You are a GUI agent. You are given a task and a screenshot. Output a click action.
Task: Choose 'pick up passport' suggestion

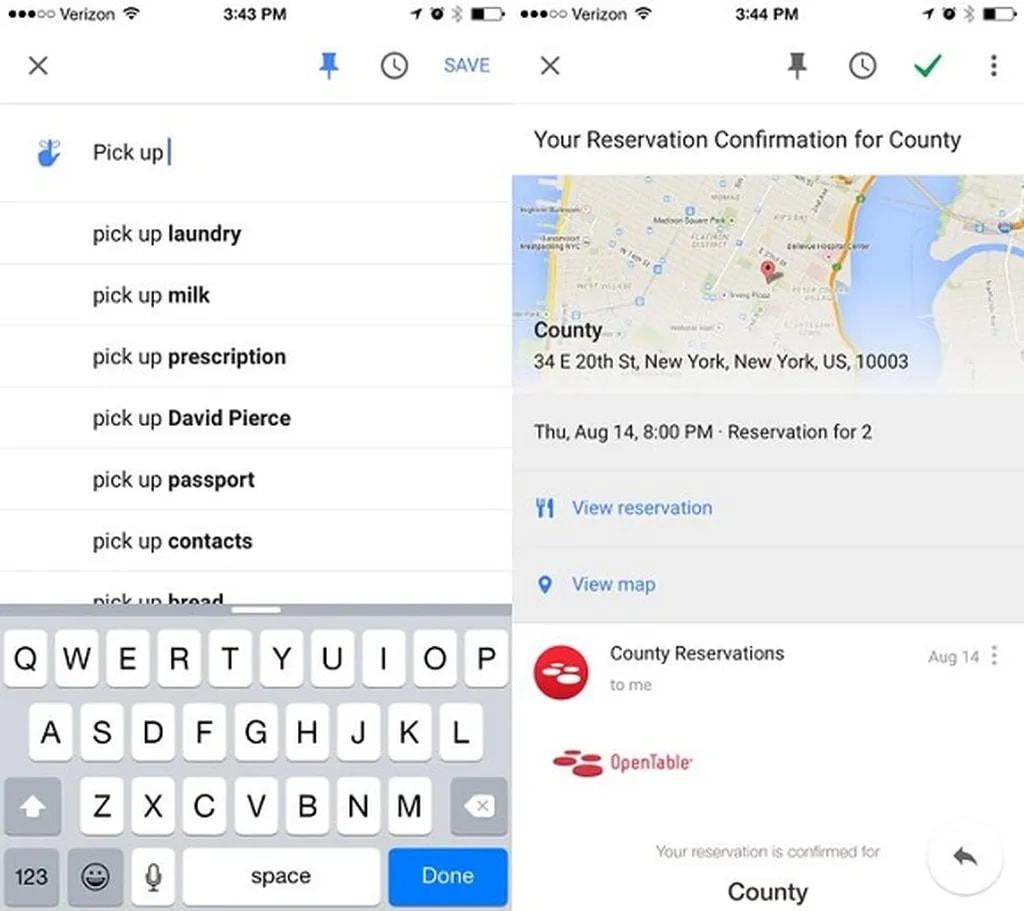pos(173,480)
